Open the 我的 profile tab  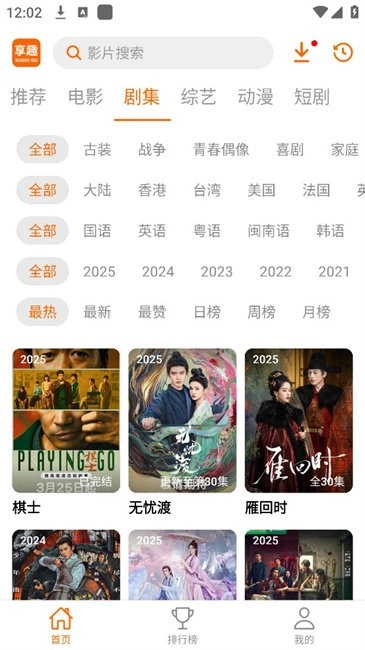(x=304, y=626)
